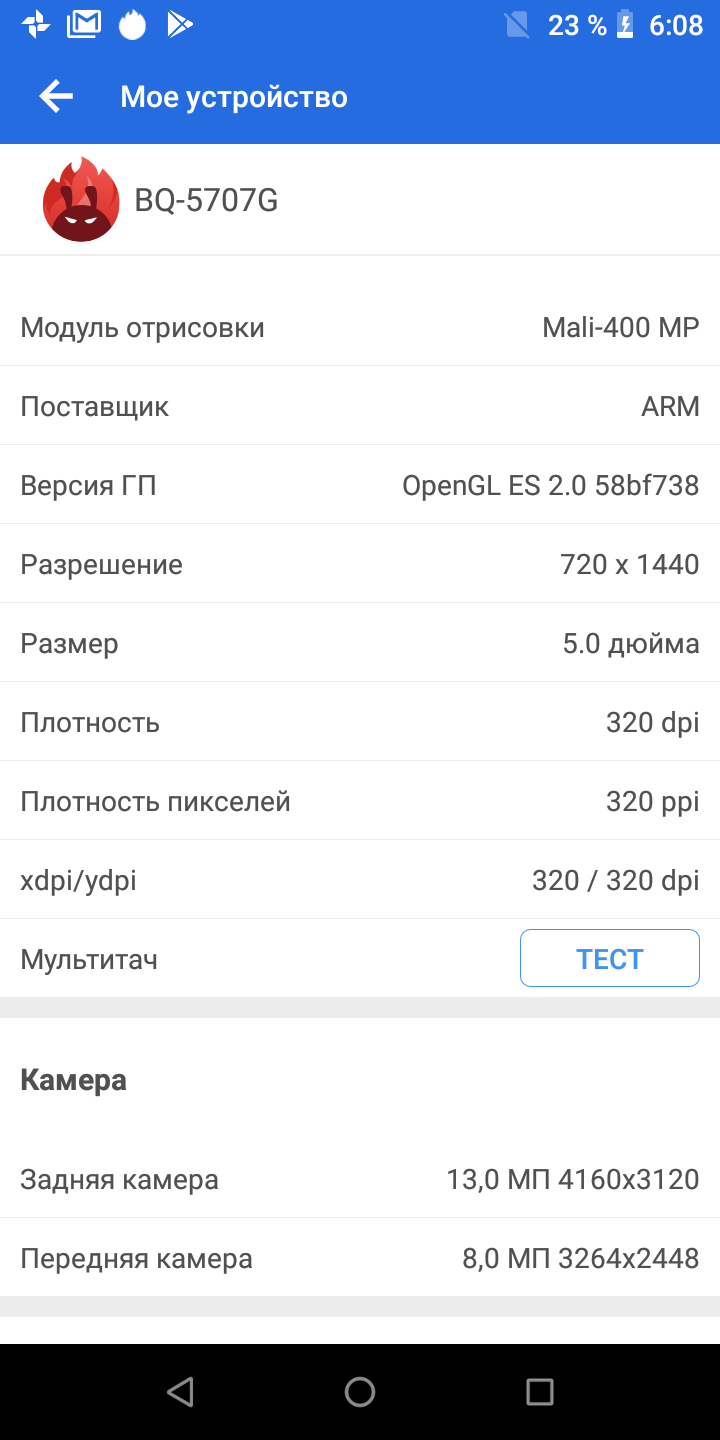The height and width of the screenshot is (1440, 720).
Task: Go back from Мое устройство screen
Action: (x=56, y=96)
